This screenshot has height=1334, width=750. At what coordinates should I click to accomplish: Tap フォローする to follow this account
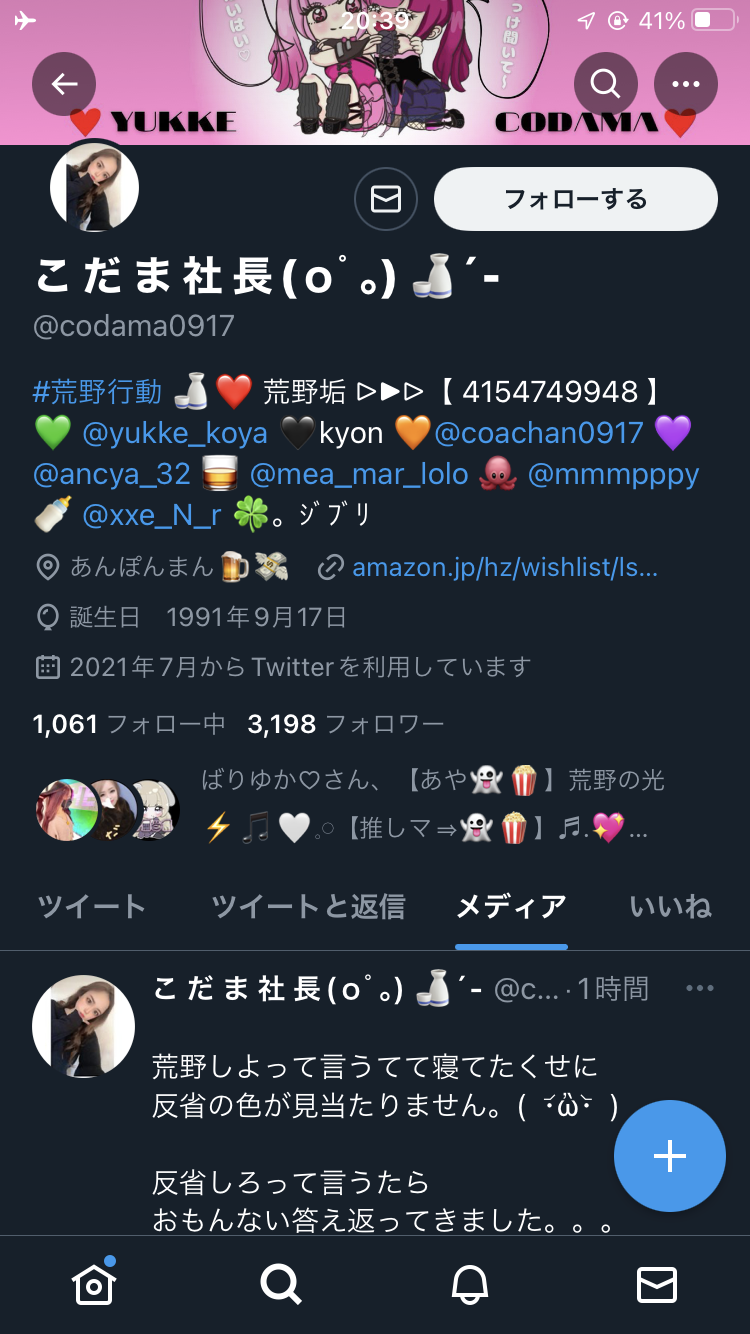574,198
